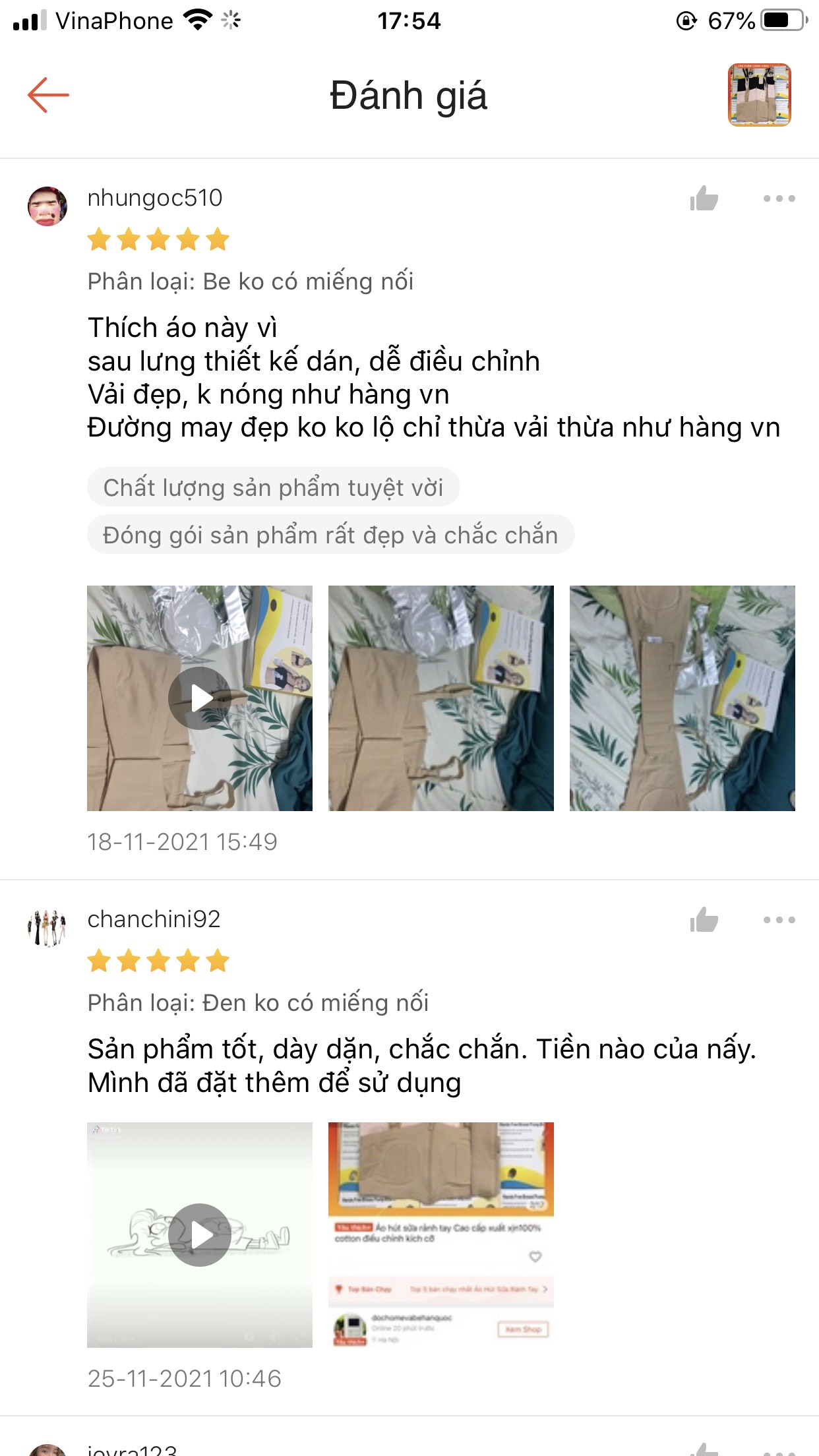Like the review by nhungoc510
This screenshot has height=1456, width=819.
point(704,198)
